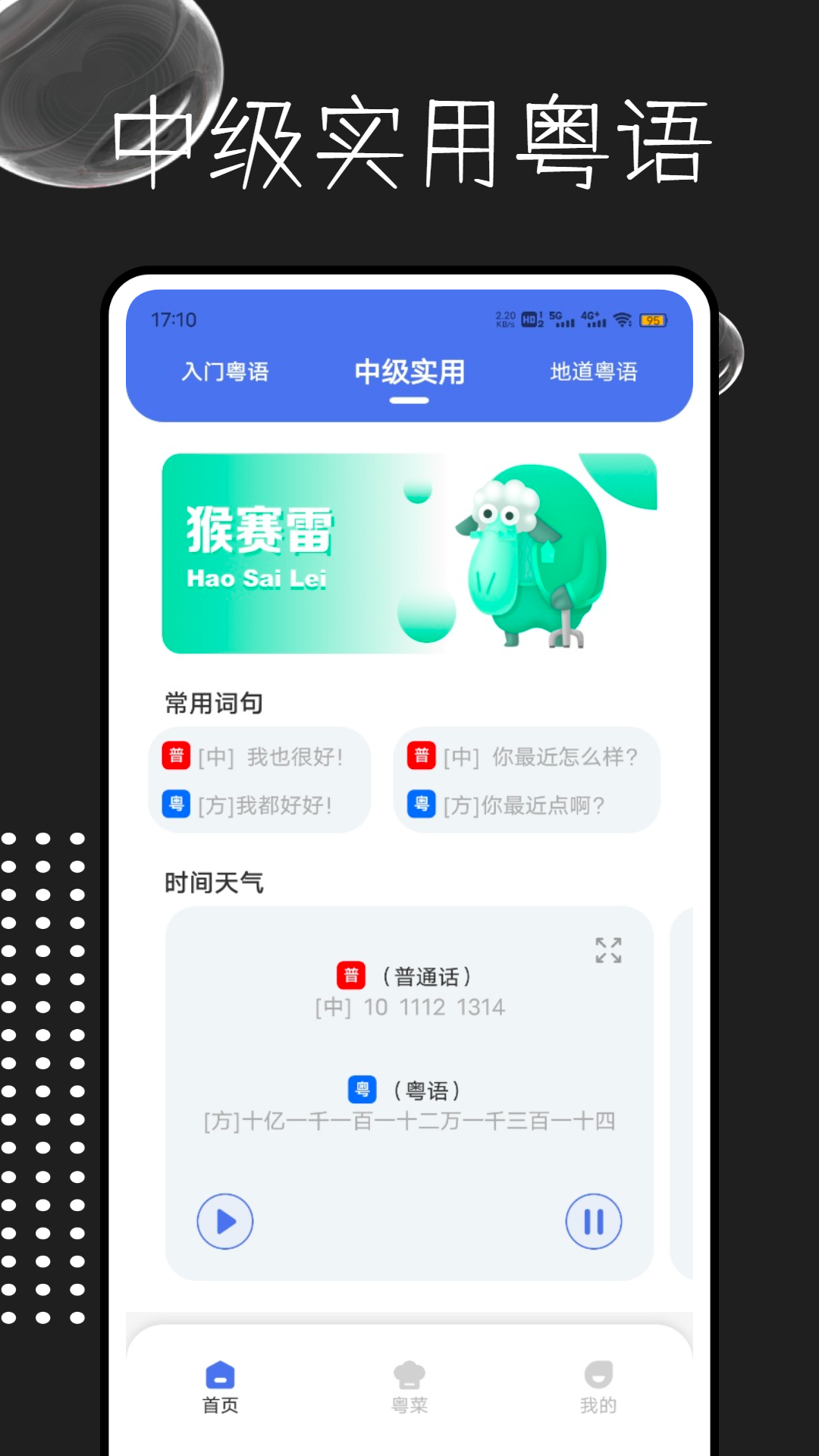The width and height of the screenshot is (819, 1456).
Task: Select the red 普 badge next to 我也很好
Action: pyautogui.click(x=175, y=756)
